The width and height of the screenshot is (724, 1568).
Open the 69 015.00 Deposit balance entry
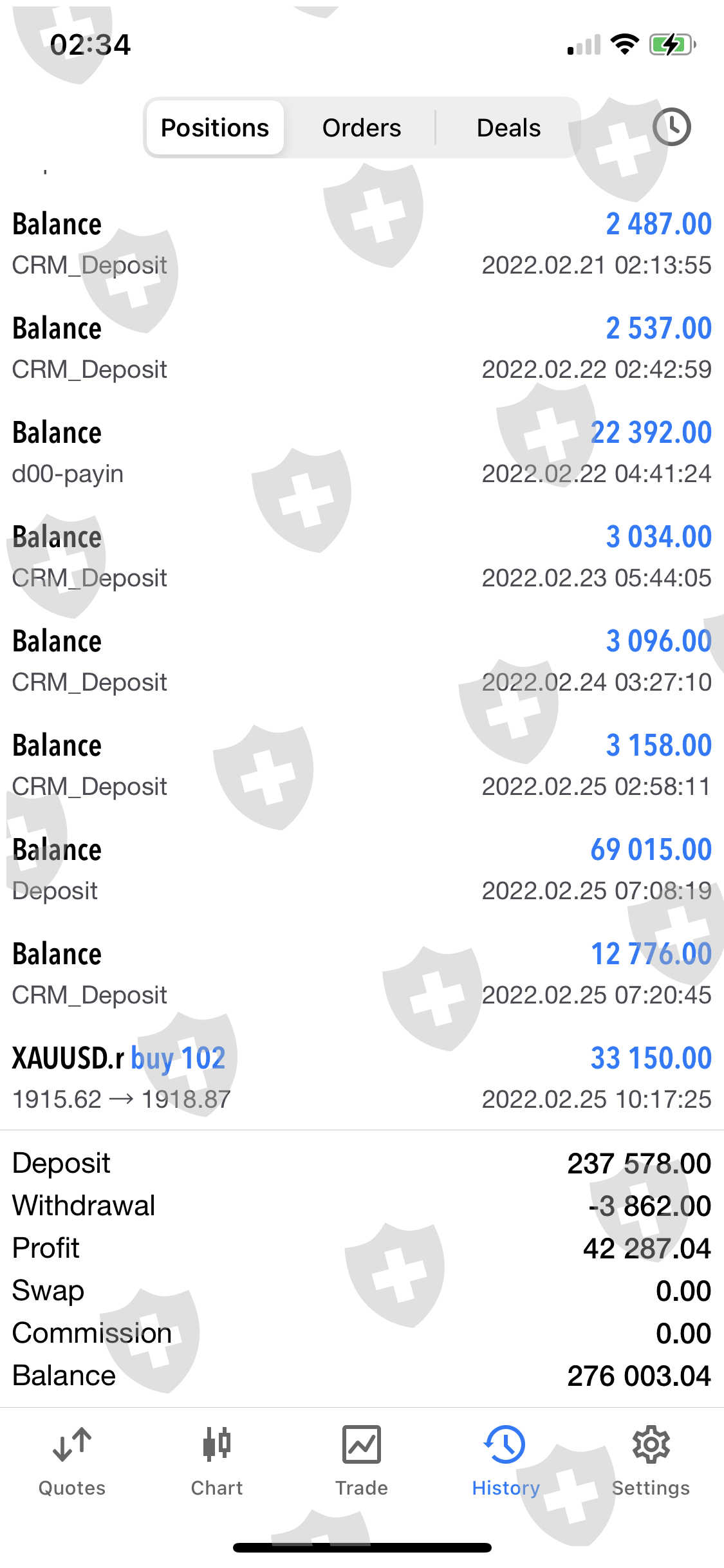tap(362, 869)
